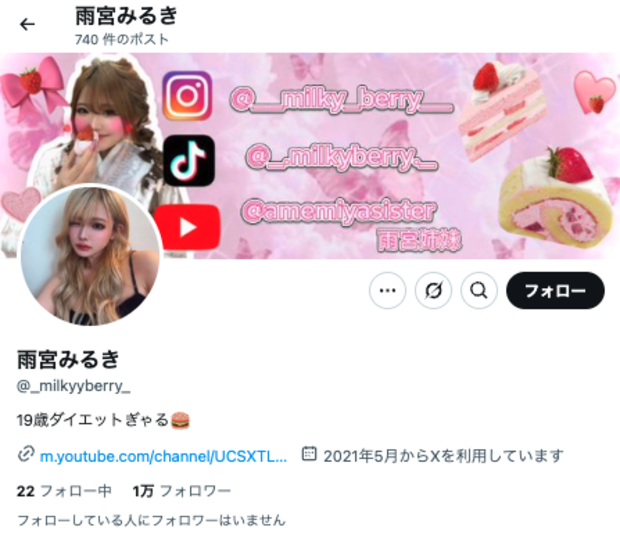Screen dimensions: 620x538
Task: View the 1万 フォロワー followers list
Action: tap(181, 491)
